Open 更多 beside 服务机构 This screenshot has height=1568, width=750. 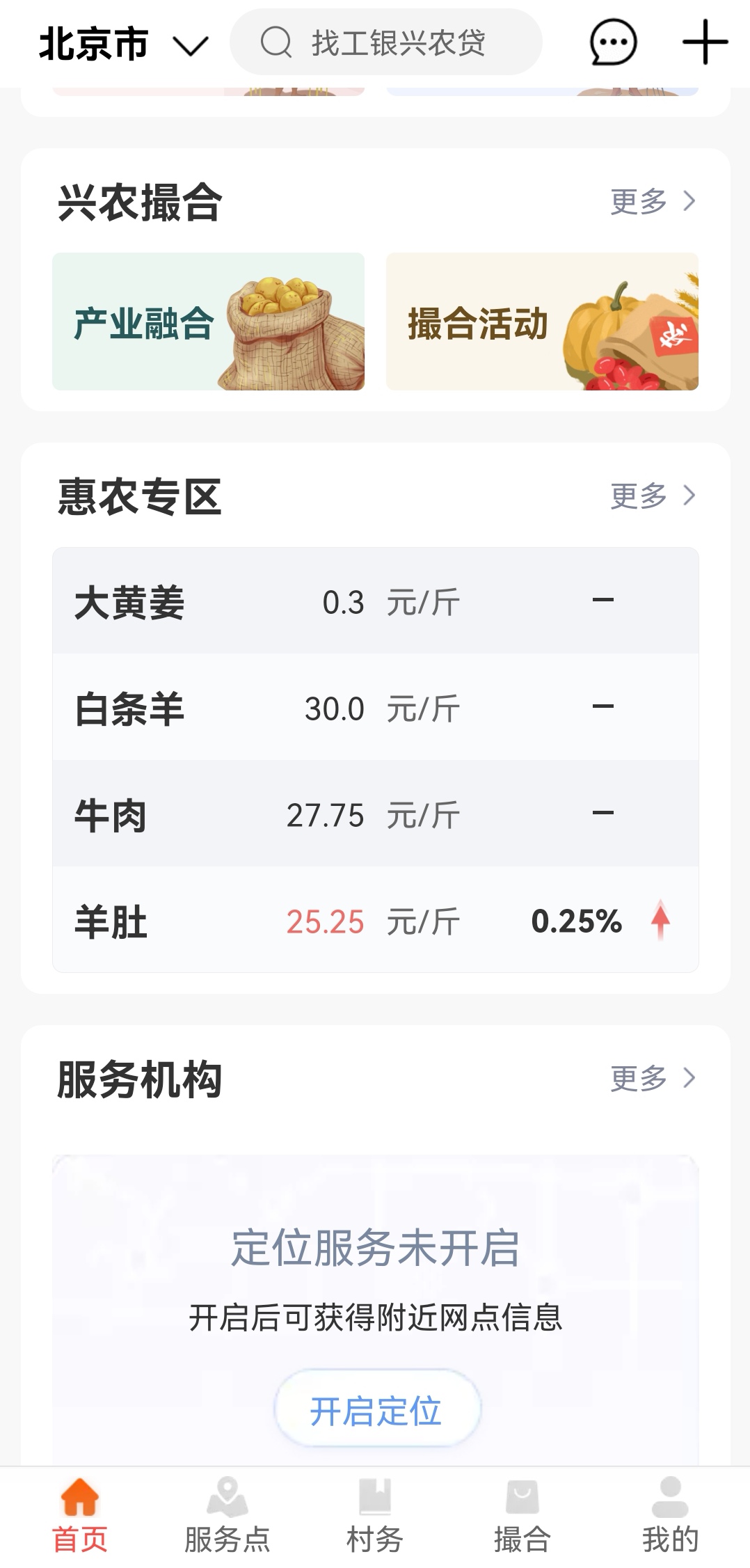coord(651,1078)
